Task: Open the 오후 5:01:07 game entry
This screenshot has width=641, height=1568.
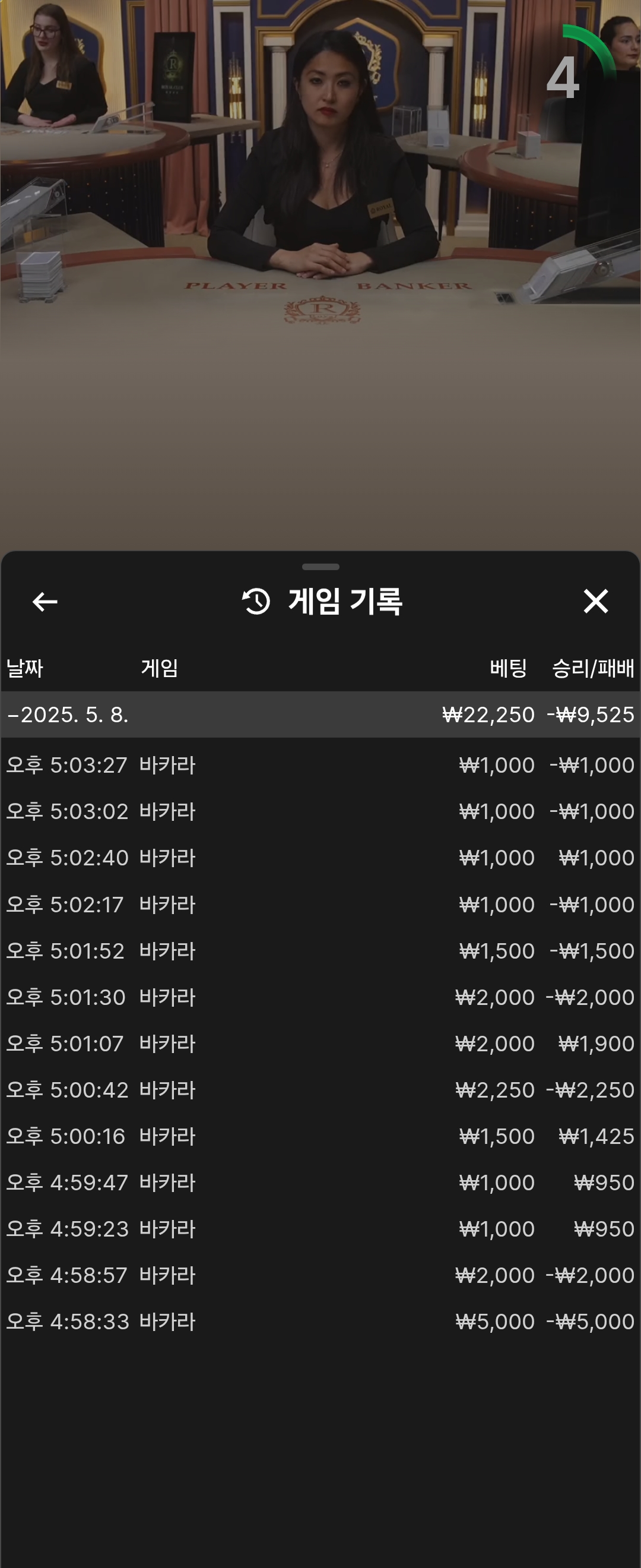Action: [320, 1043]
